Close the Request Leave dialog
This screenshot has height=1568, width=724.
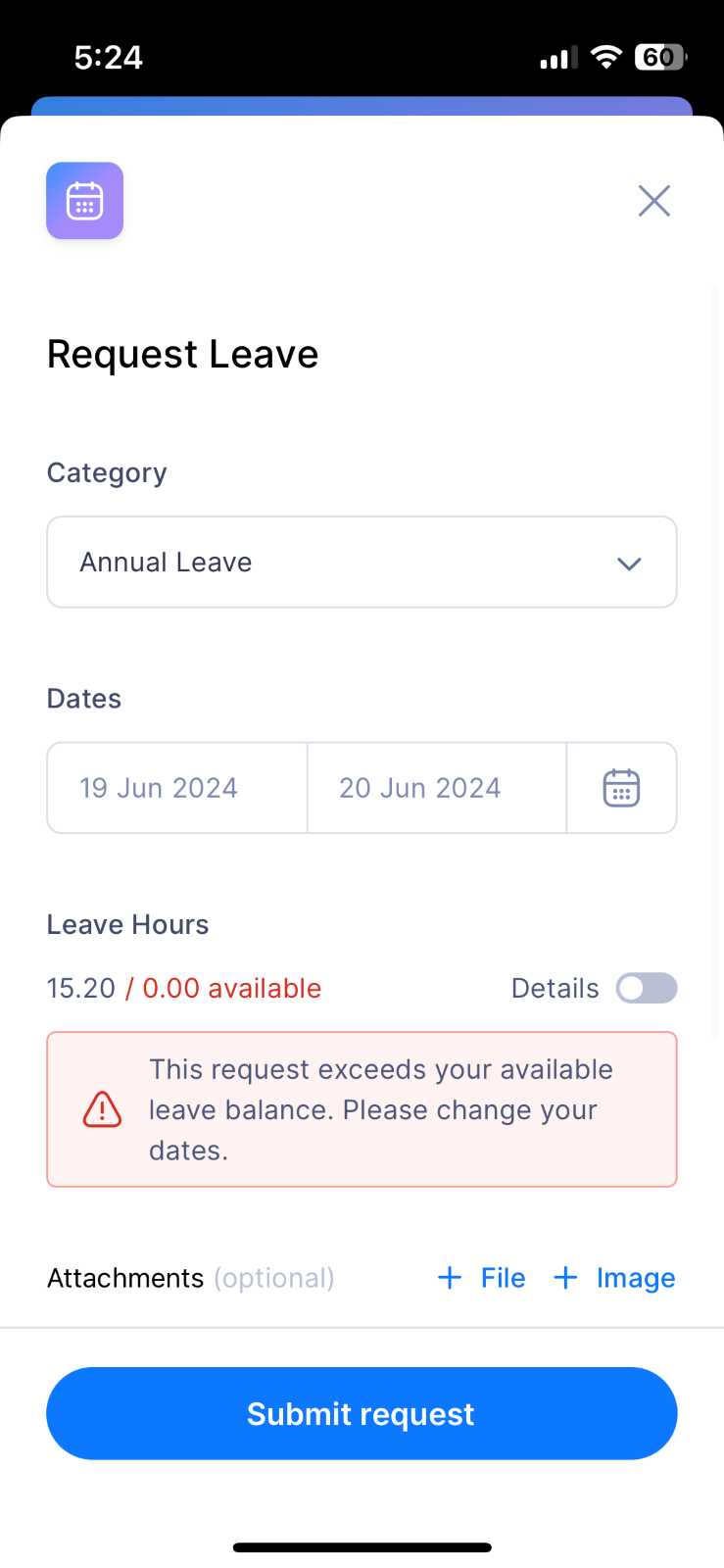click(653, 201)
